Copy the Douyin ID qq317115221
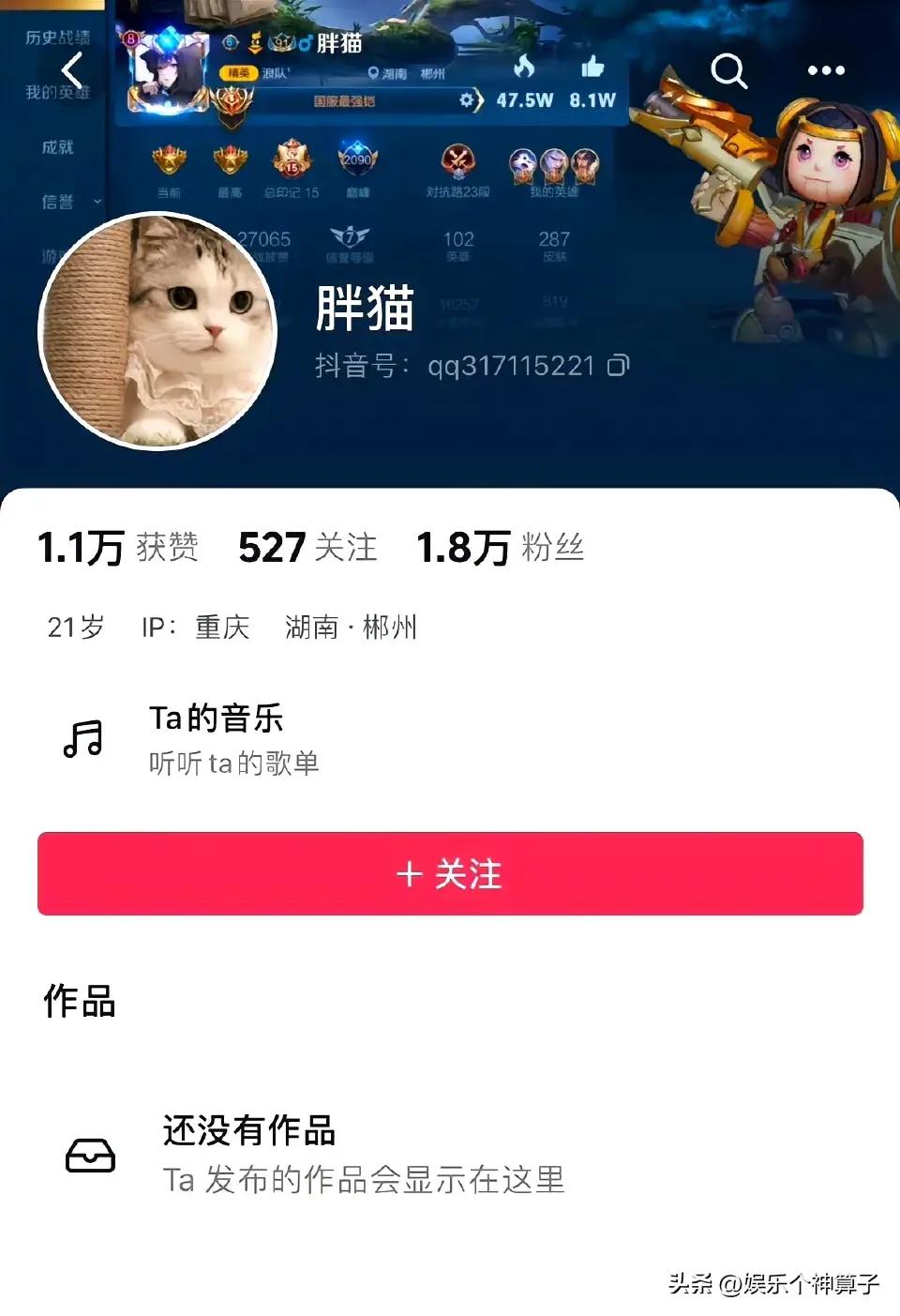The height and width of the screenshot is (1316, 900). coord(618,365)
